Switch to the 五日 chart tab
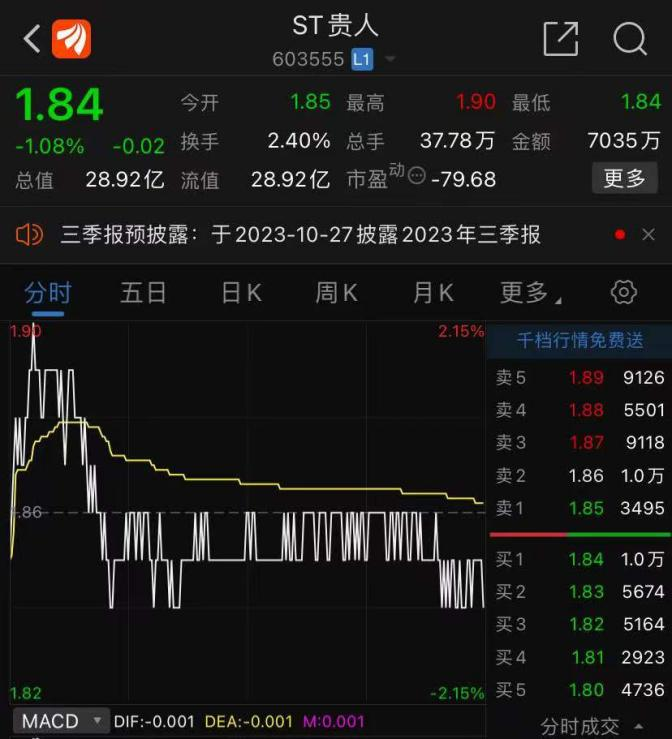This screenshot has height=739, width=672. [x=143, y=293]
